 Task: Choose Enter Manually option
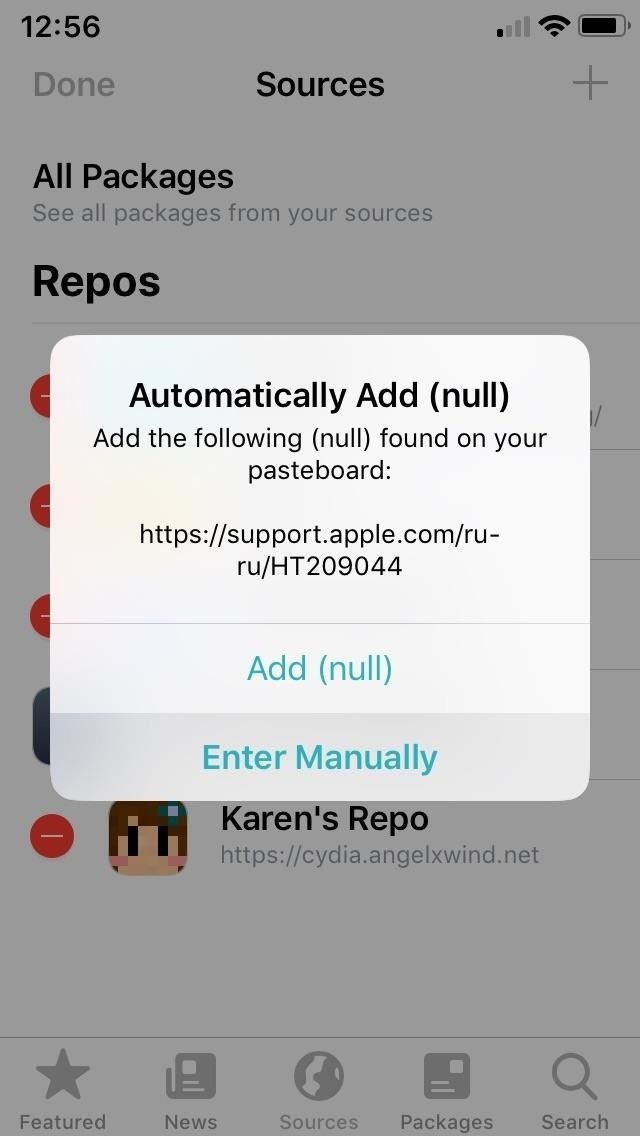point(320,757)
